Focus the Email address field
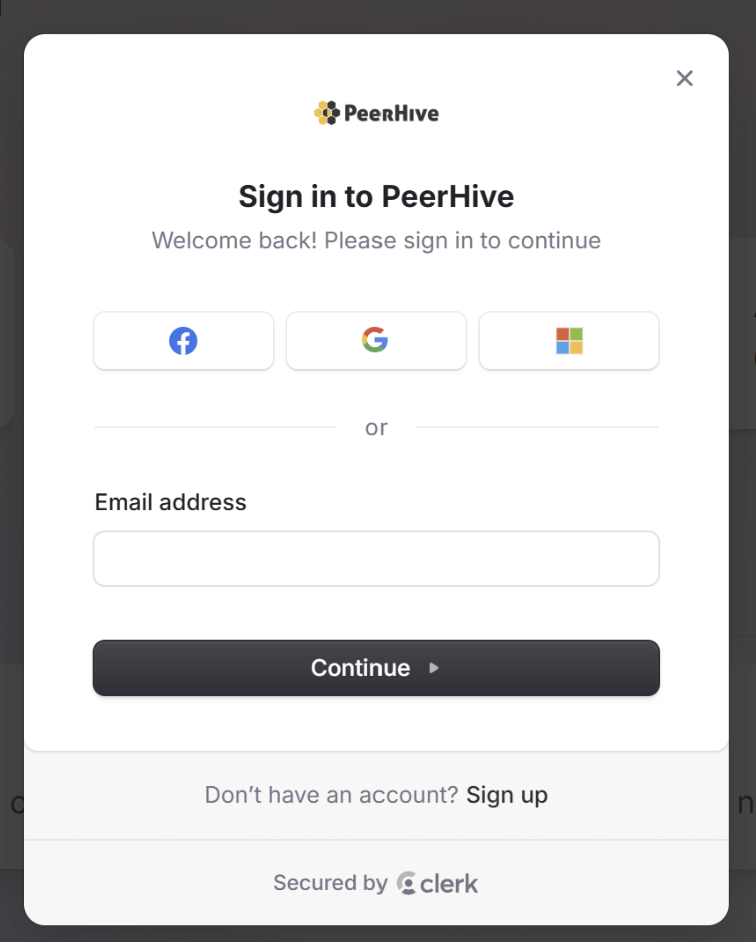 point(376,558)
